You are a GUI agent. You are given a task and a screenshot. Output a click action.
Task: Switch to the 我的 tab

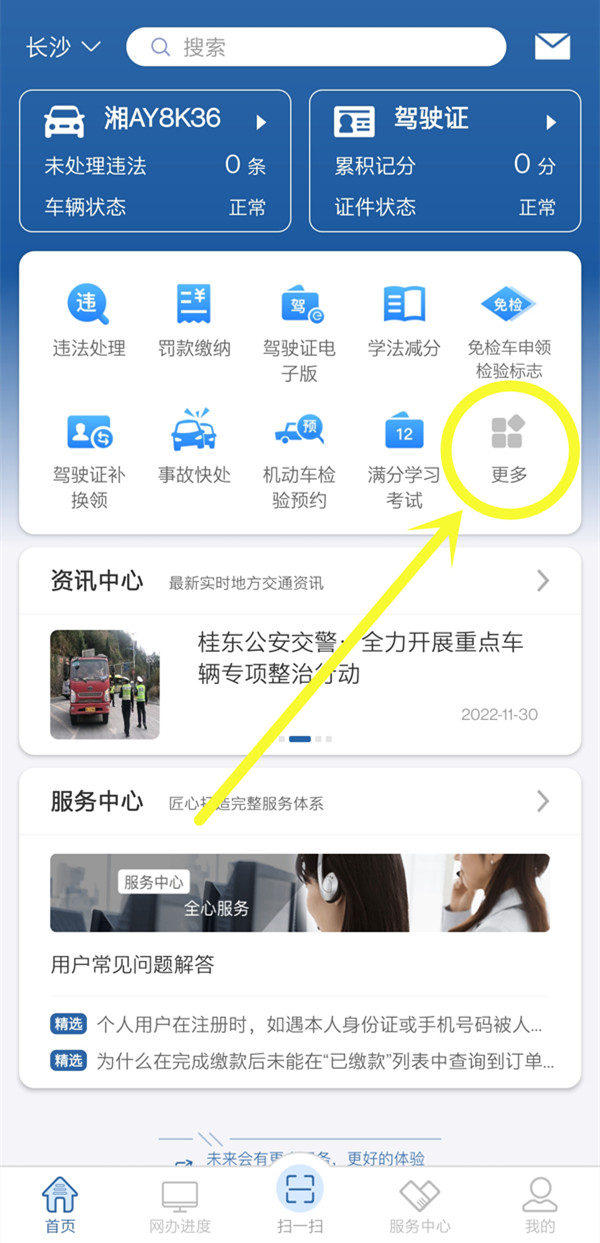539,1205
